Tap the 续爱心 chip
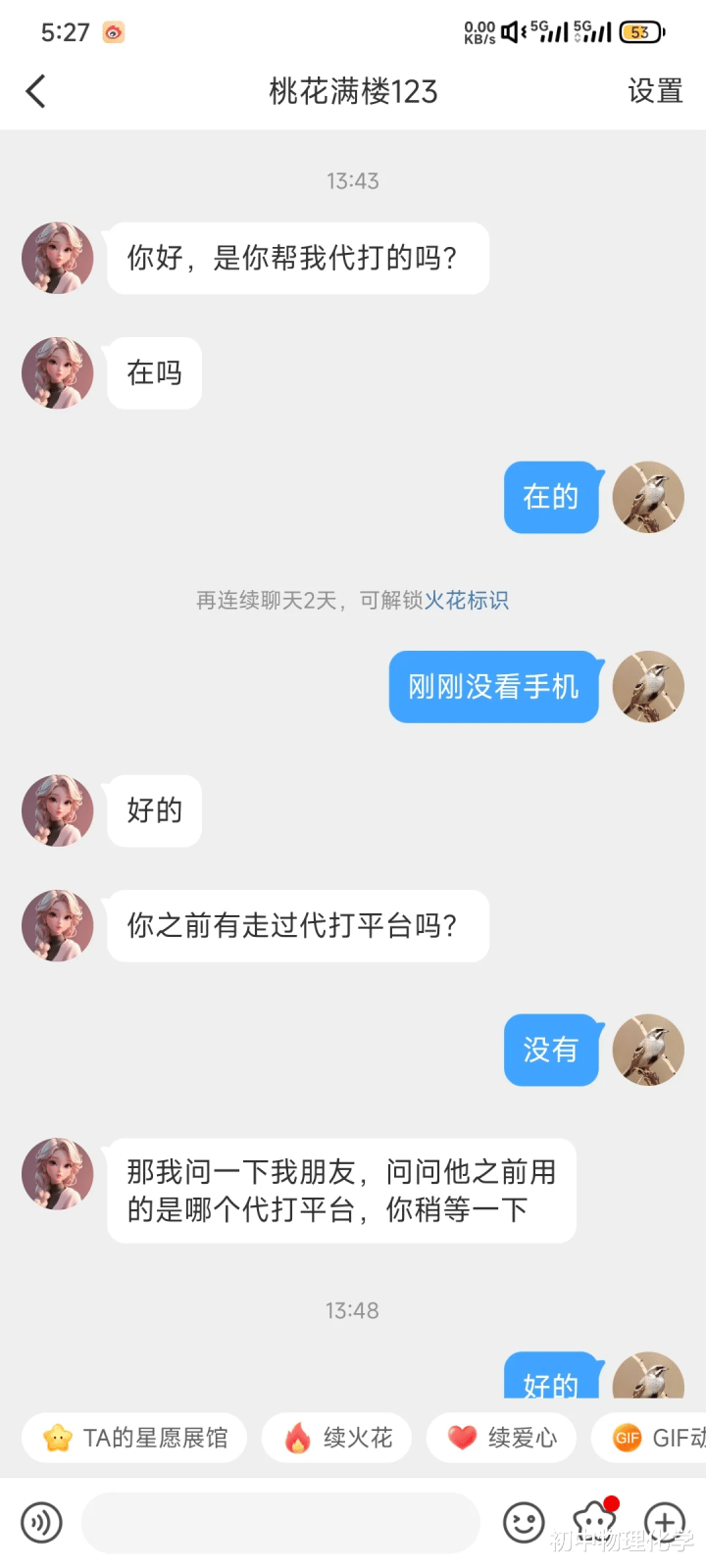The image size is (706, 1568). coord(501,1438)
